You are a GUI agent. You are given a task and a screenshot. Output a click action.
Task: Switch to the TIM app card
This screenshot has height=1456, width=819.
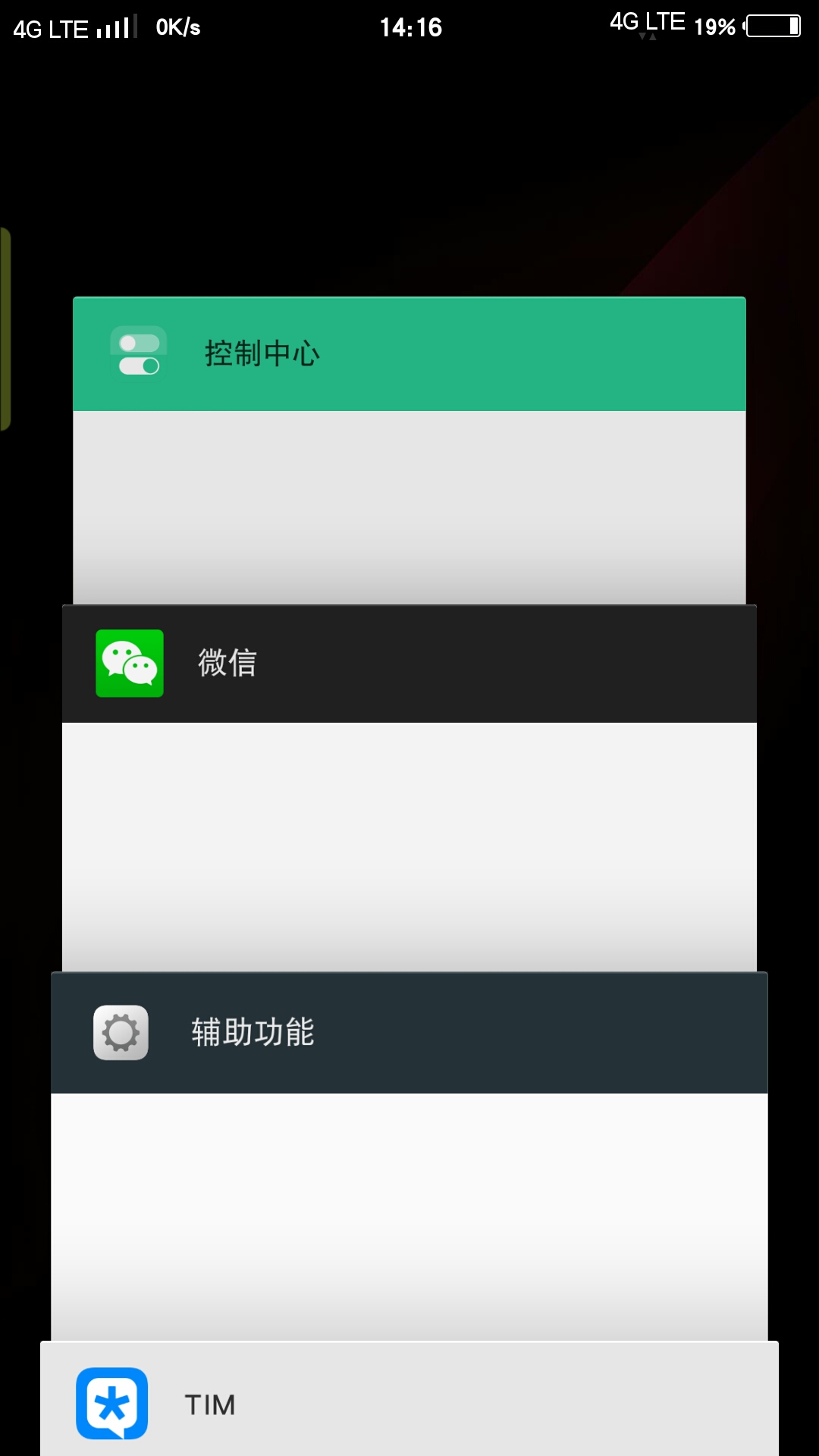pos(409,1398)
